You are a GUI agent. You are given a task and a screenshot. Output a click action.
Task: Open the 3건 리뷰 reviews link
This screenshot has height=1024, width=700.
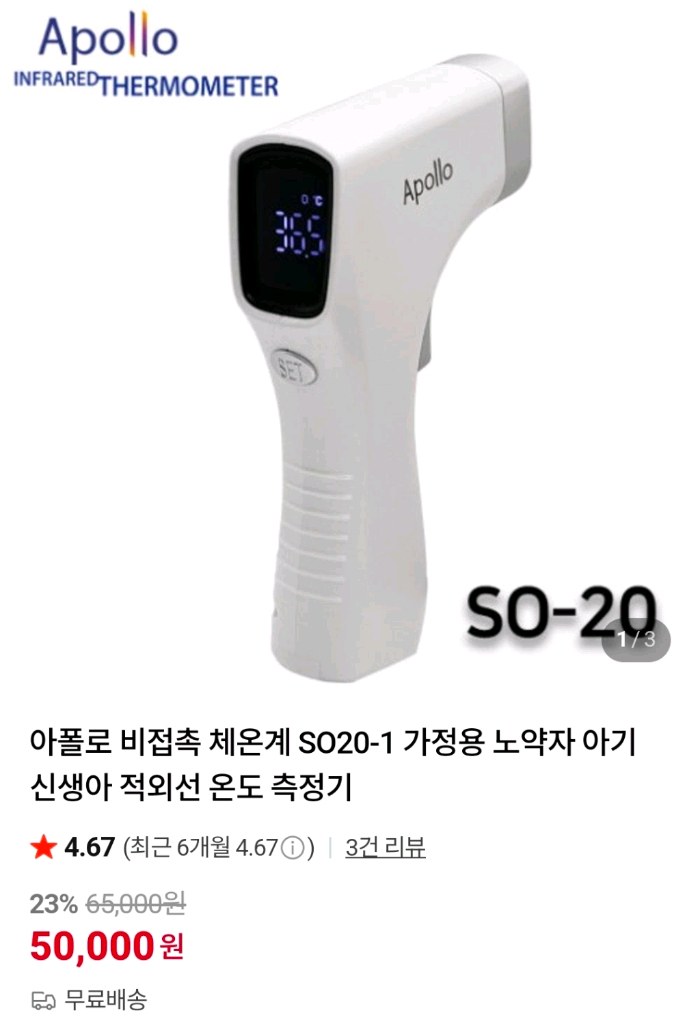pyautogui.click(x=385, y=848)
